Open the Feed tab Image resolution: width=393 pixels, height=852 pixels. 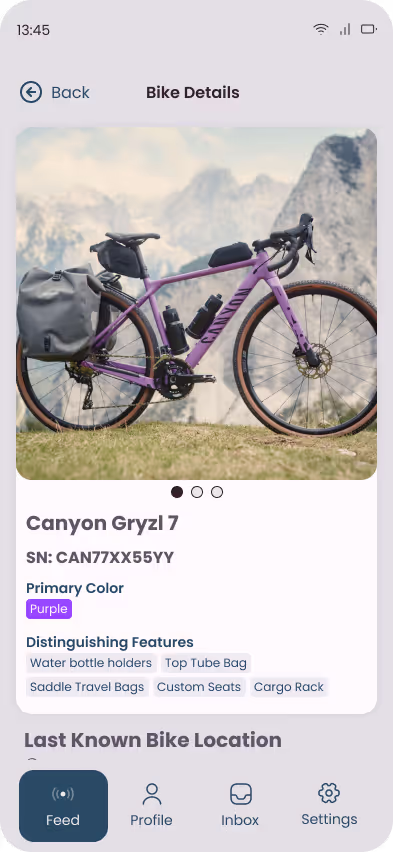click(x=63, y=805)
